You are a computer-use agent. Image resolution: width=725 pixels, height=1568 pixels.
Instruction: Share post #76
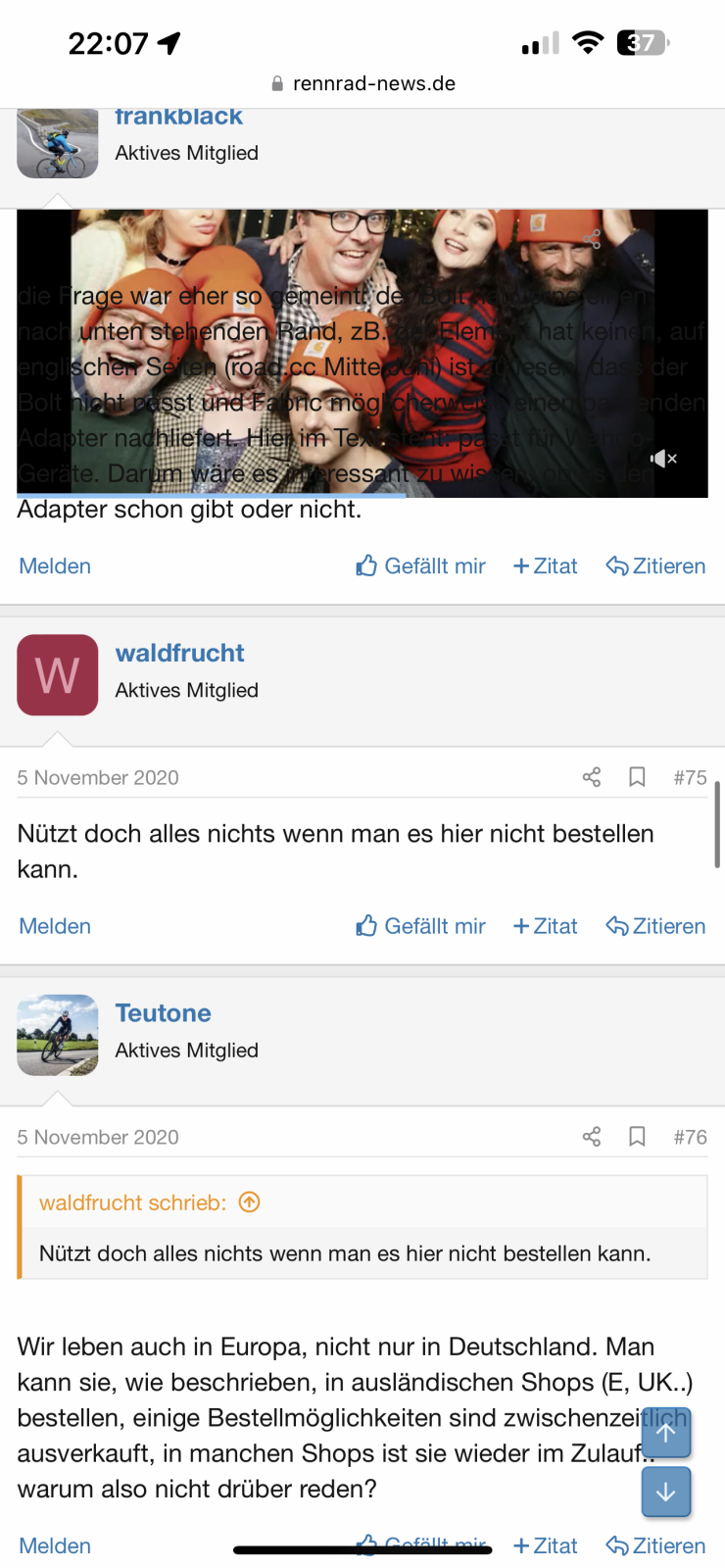pyautogui.click(x=592, y=1137)
